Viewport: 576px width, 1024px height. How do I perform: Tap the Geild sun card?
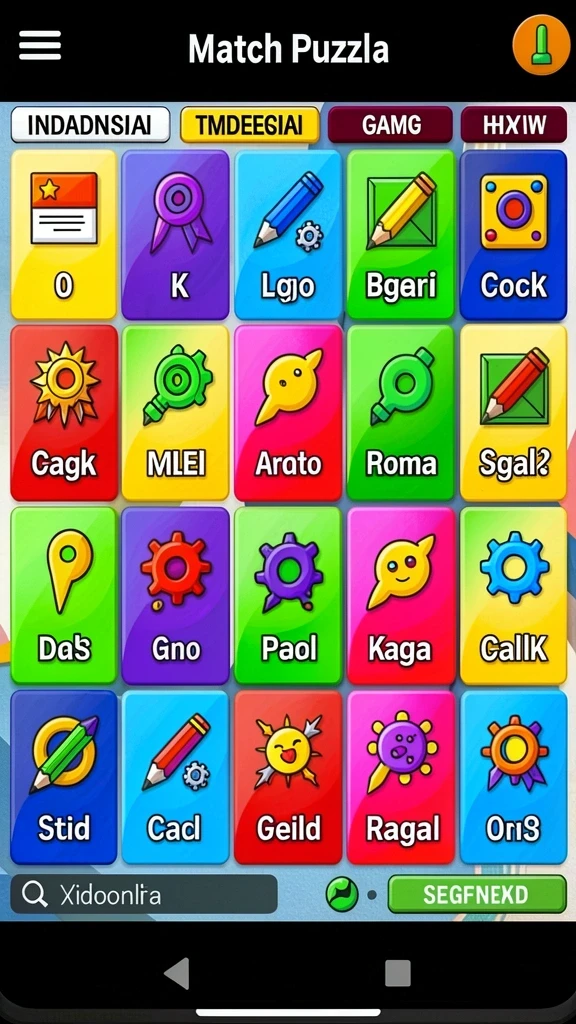[x=288, y=776]
